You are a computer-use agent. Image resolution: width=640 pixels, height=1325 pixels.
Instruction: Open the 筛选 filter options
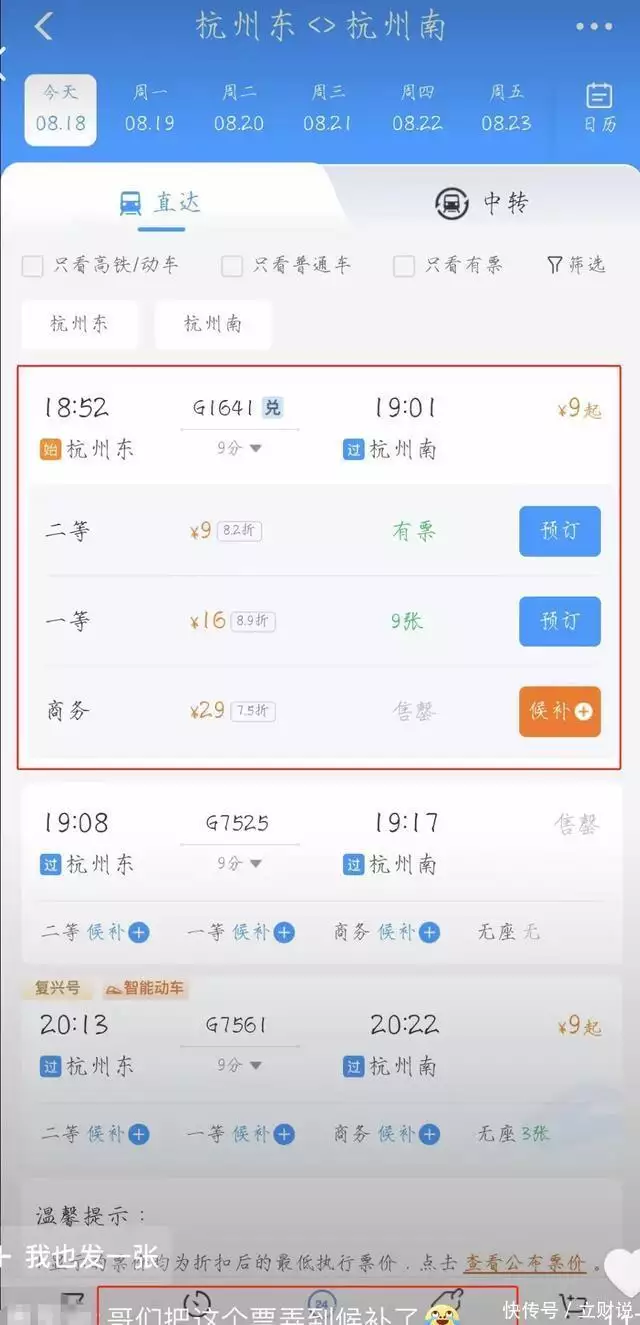(576, 265)
